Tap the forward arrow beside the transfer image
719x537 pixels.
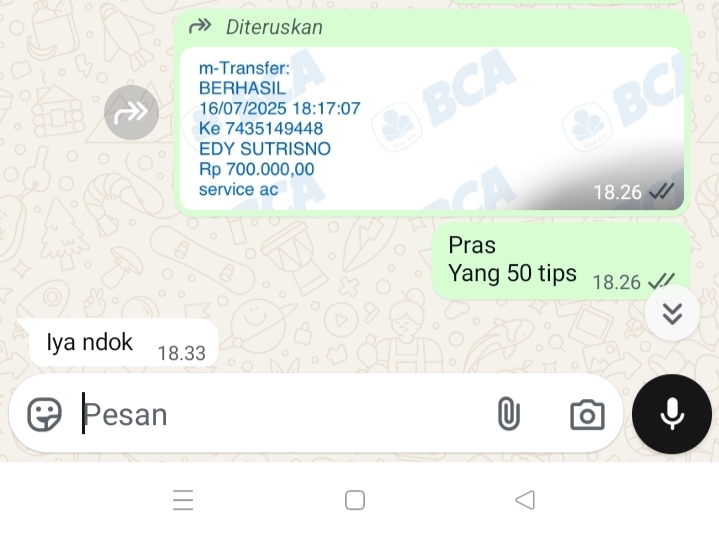coord(131,113)
